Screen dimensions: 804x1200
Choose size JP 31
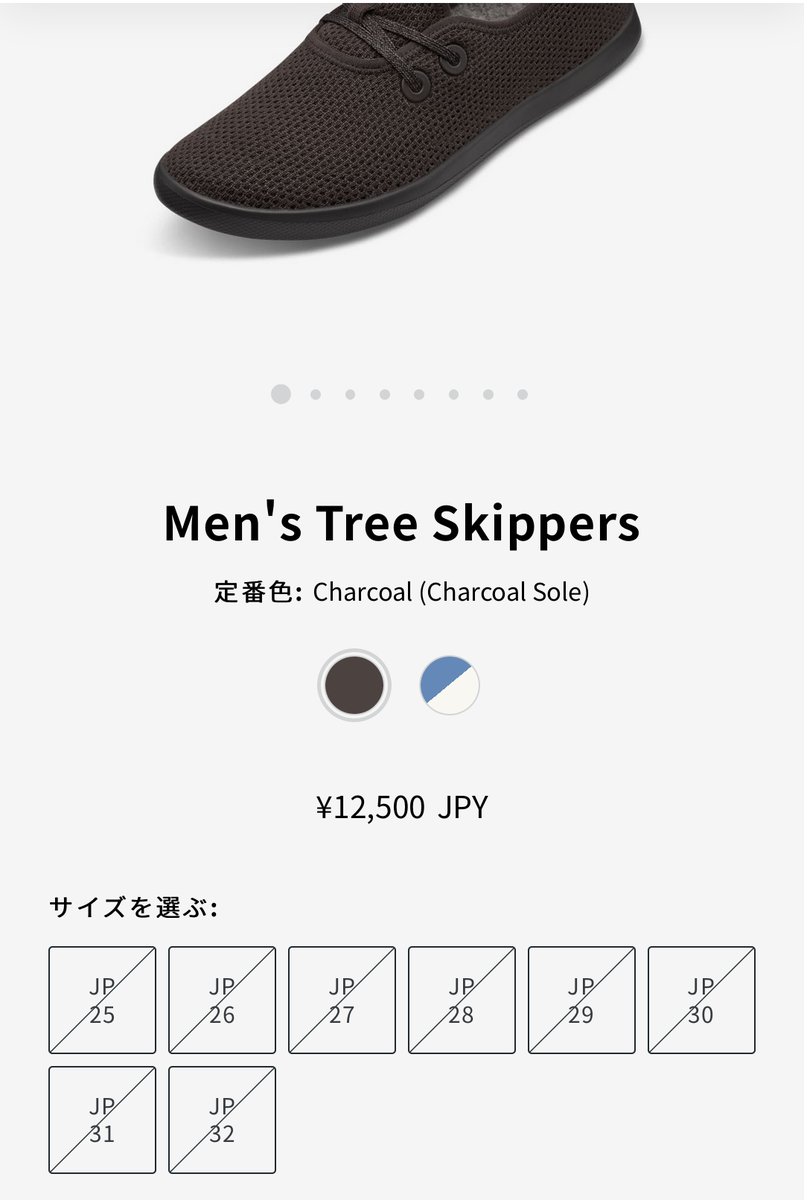click(x=102, y=1120)
